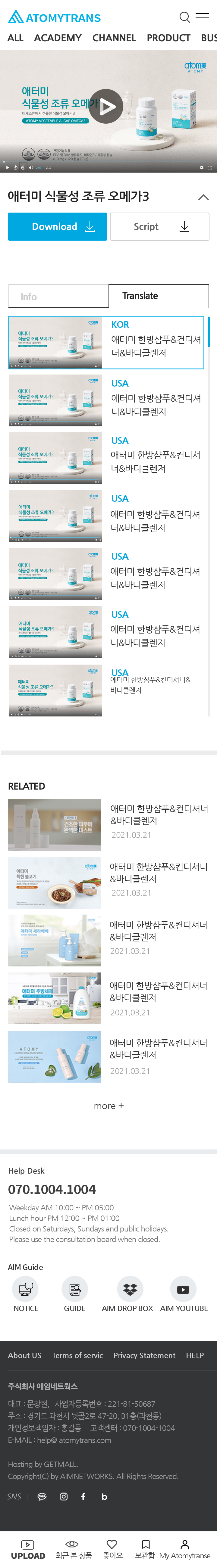This screenshot has width=217, height=1568.
Task: Load more related videos
Action: 108,1105
